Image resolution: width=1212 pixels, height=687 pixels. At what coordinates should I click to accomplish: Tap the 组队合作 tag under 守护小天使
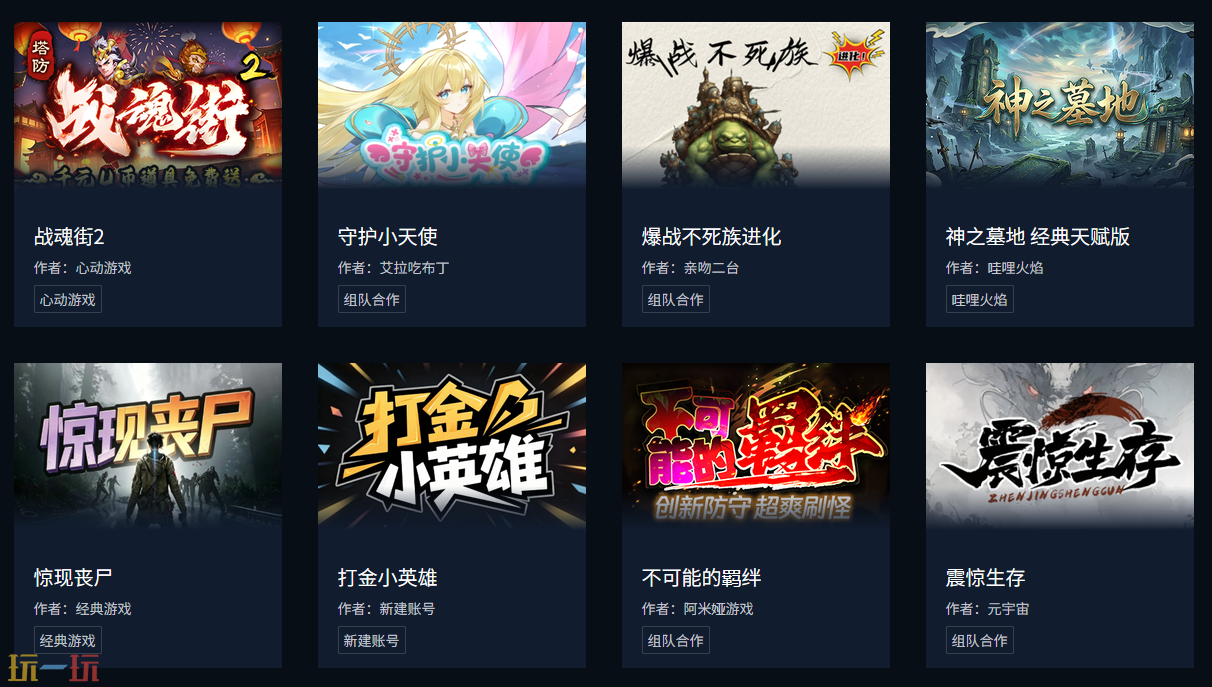click(372, 299)
